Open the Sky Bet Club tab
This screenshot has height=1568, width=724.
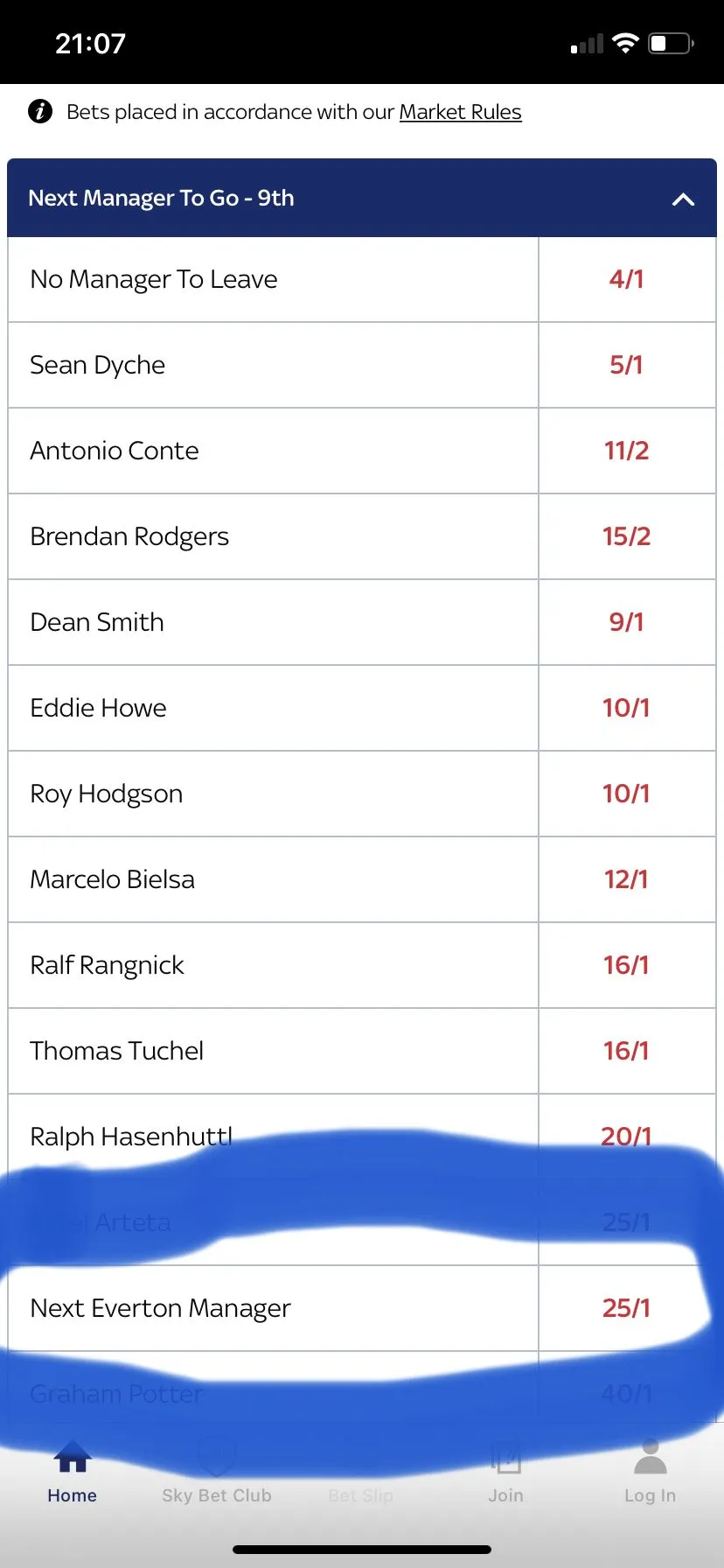point(216,1476)
